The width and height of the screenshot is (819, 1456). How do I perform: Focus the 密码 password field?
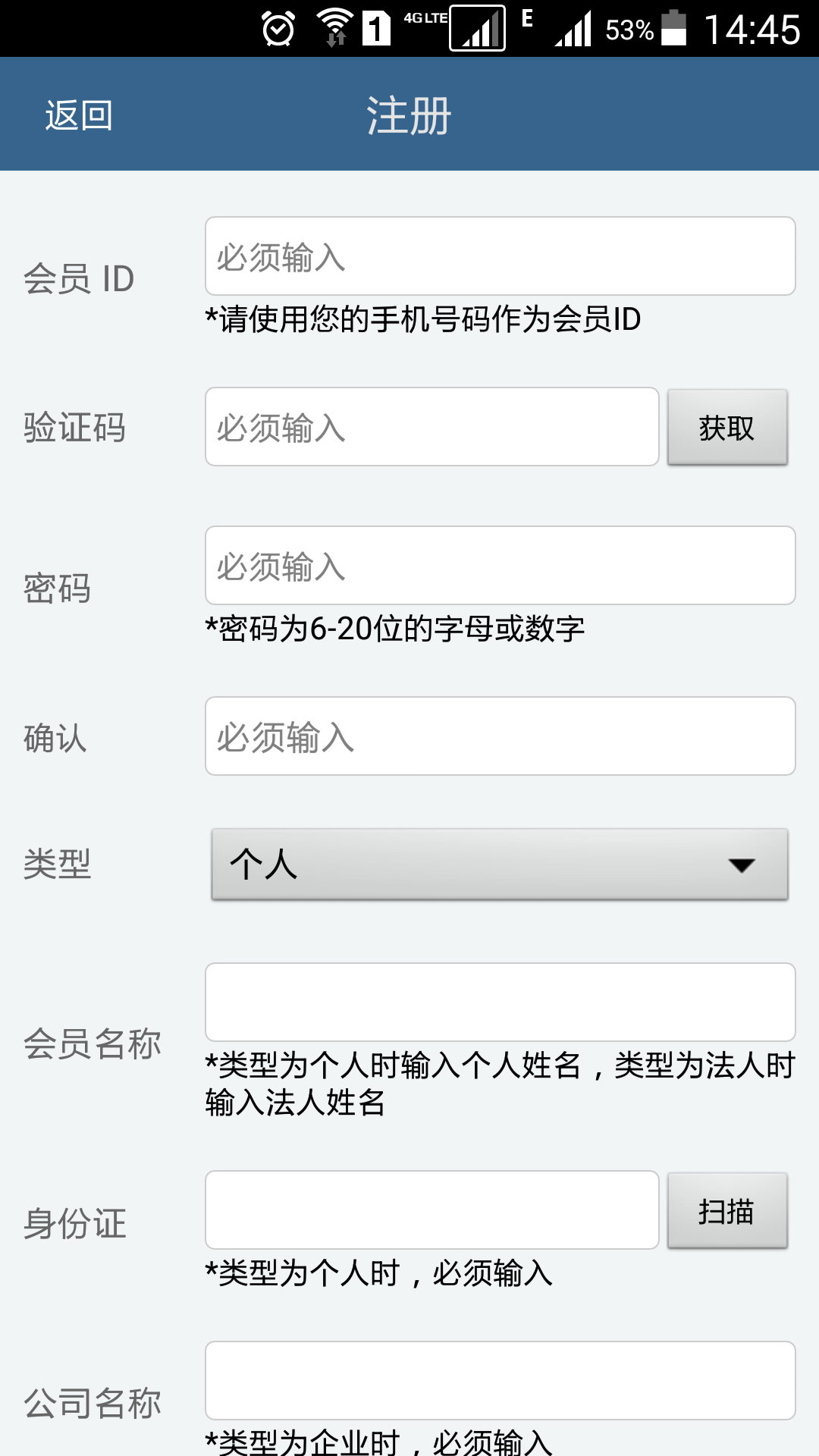click(500, 566)
